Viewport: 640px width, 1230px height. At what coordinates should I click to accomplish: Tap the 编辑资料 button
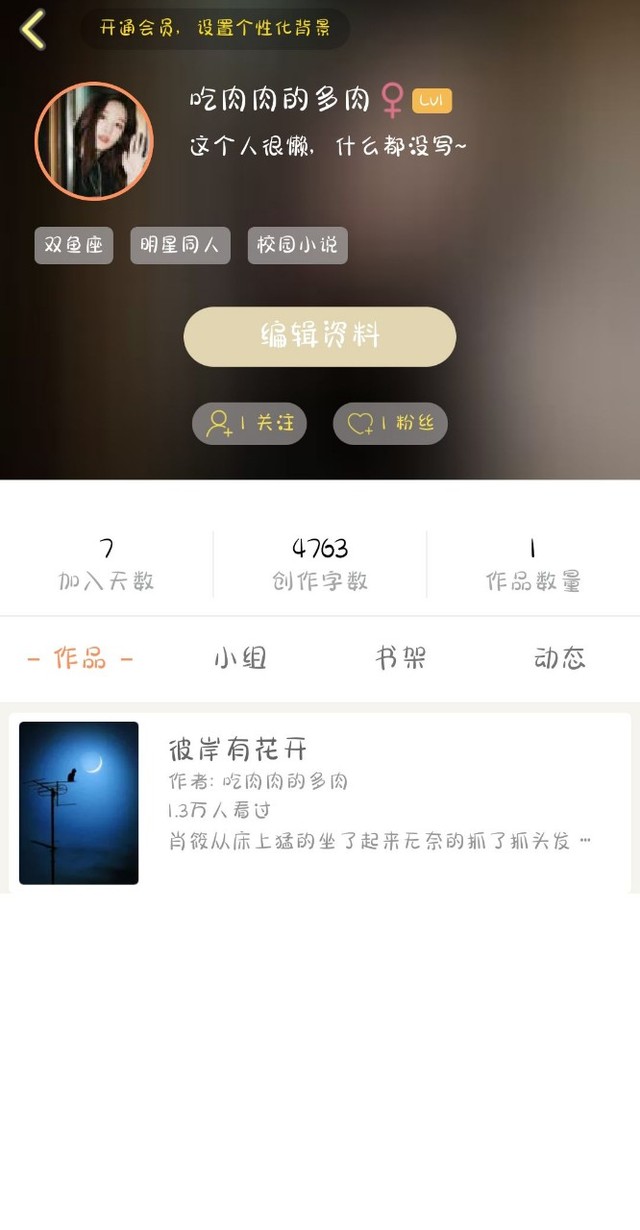pos(319,336)
